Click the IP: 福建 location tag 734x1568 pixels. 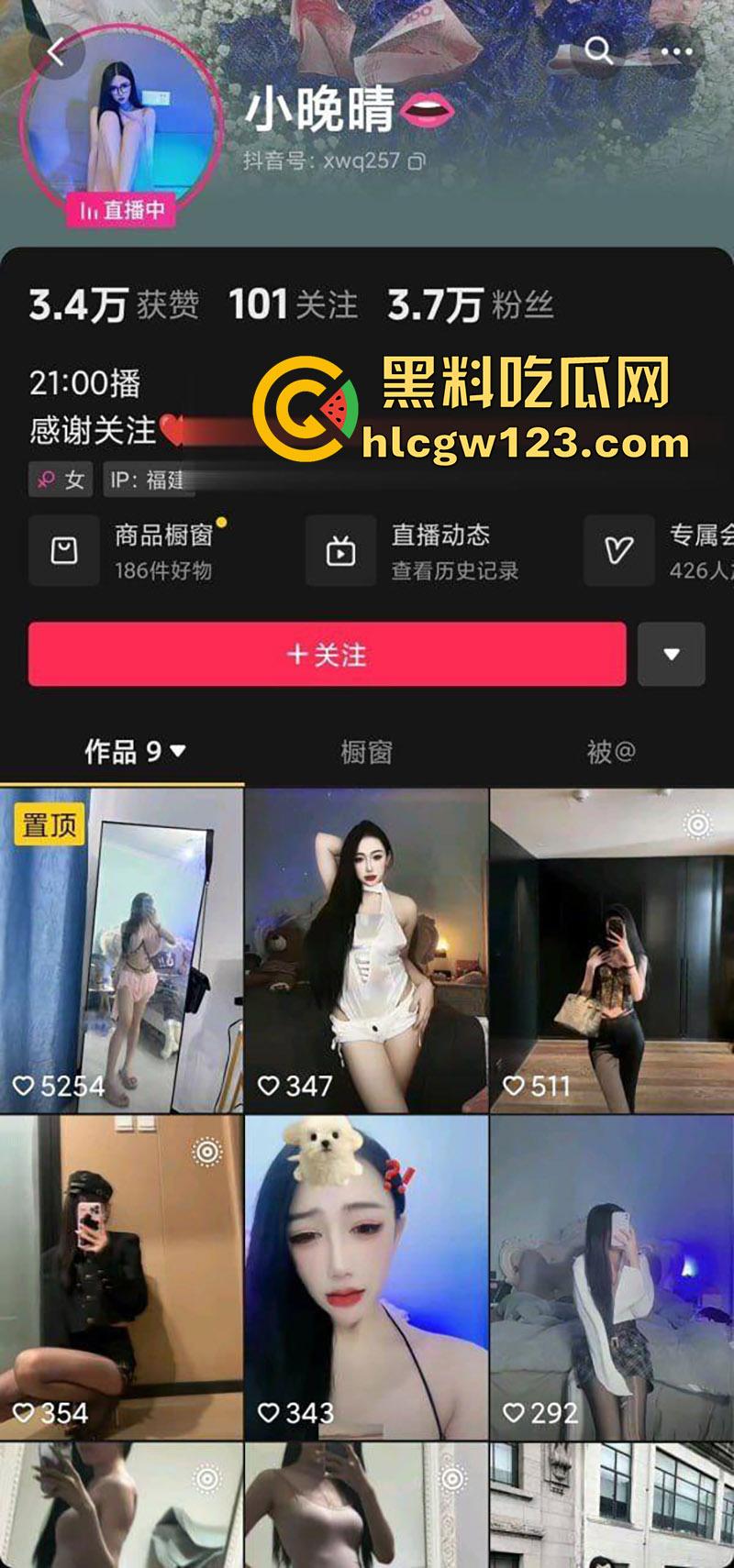[x=151, y=480]
